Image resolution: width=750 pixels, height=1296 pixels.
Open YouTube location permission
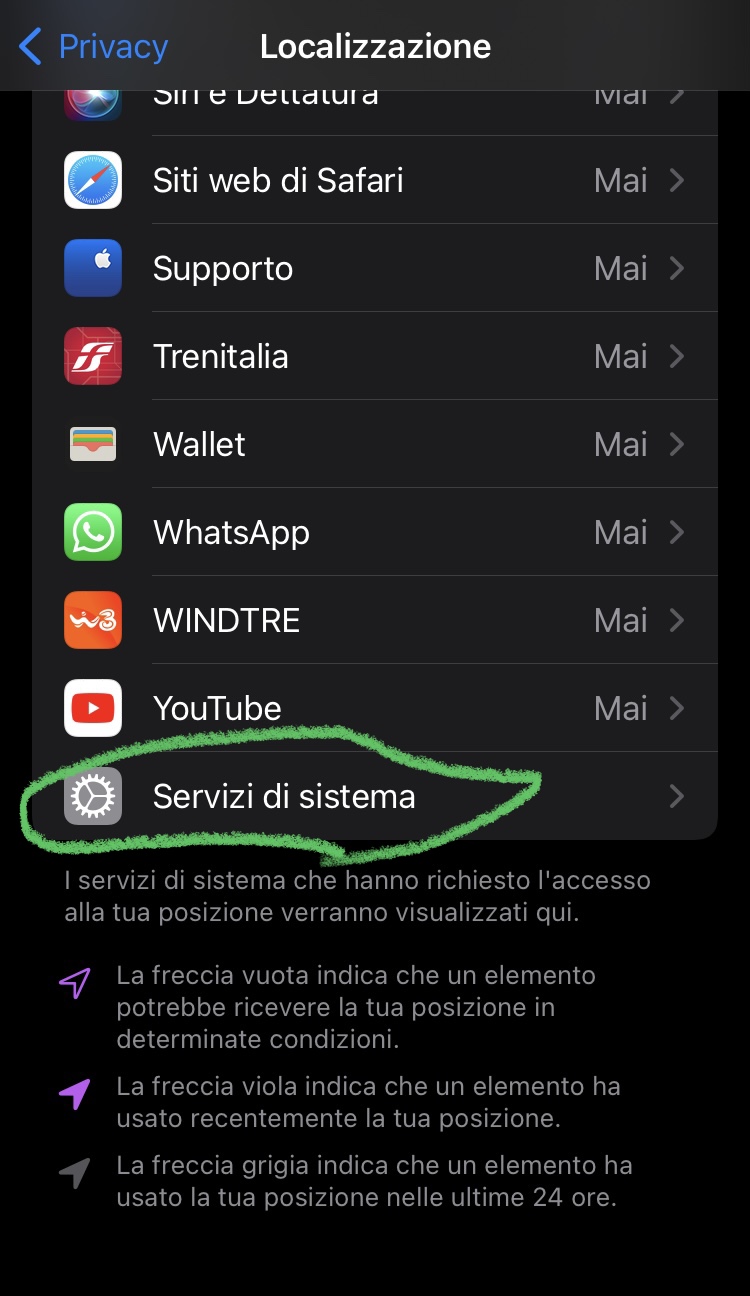(375, 708)
